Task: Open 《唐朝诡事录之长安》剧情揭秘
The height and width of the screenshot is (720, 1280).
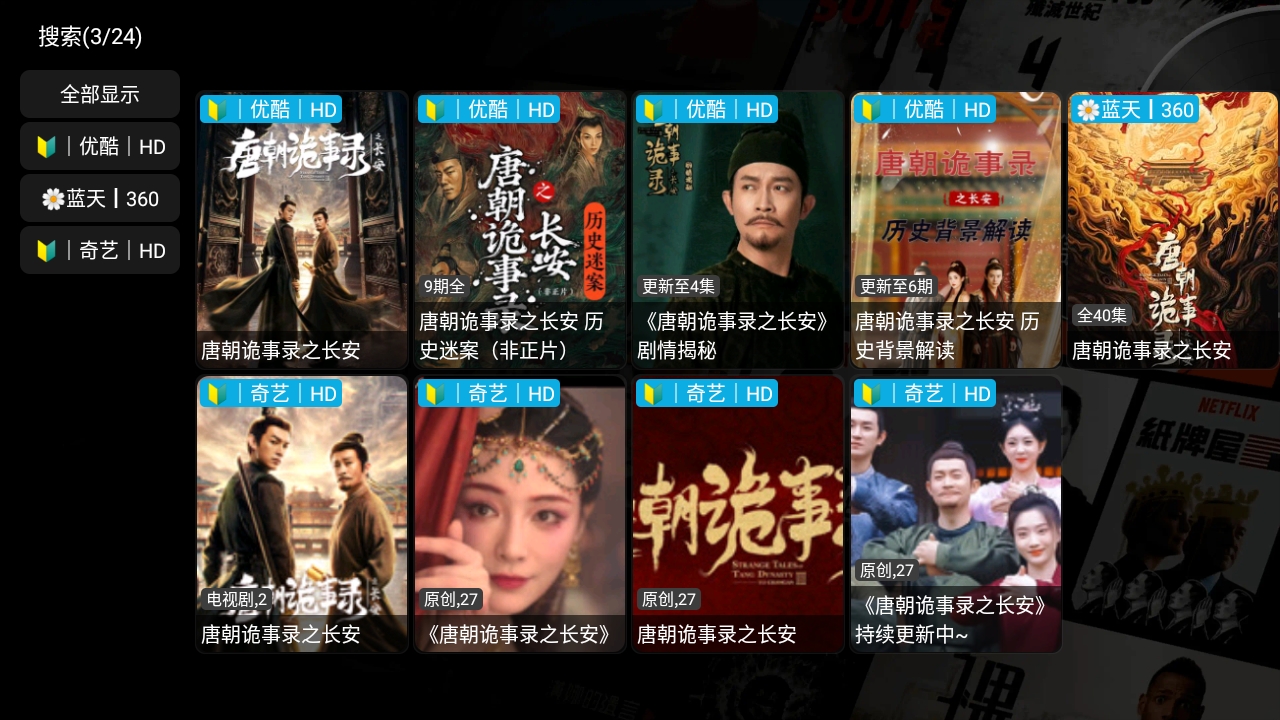Action: pyautogui.click(x=738, y=230)
